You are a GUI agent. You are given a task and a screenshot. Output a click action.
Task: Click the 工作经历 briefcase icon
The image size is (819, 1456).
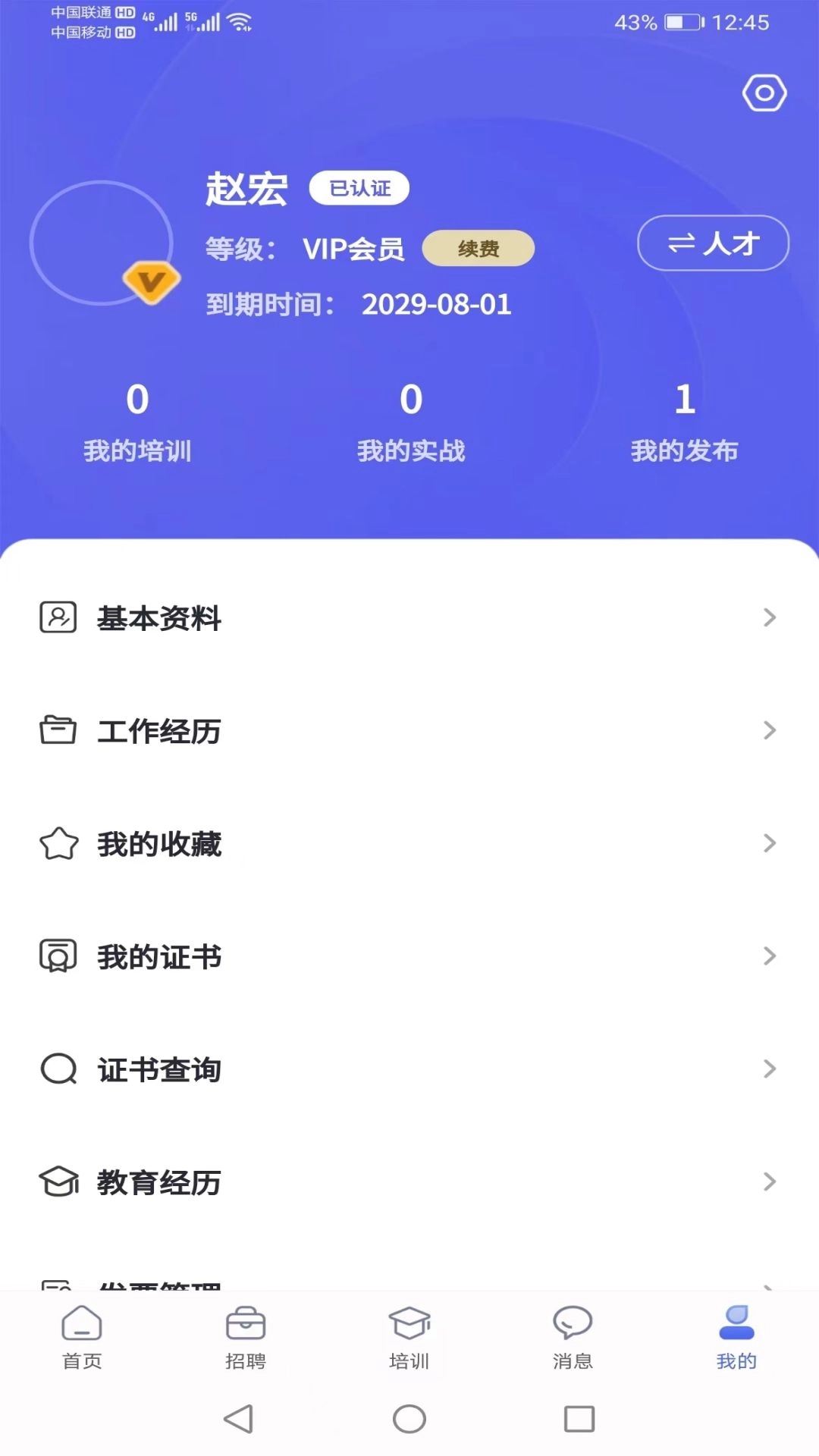[x=57, y=730]
